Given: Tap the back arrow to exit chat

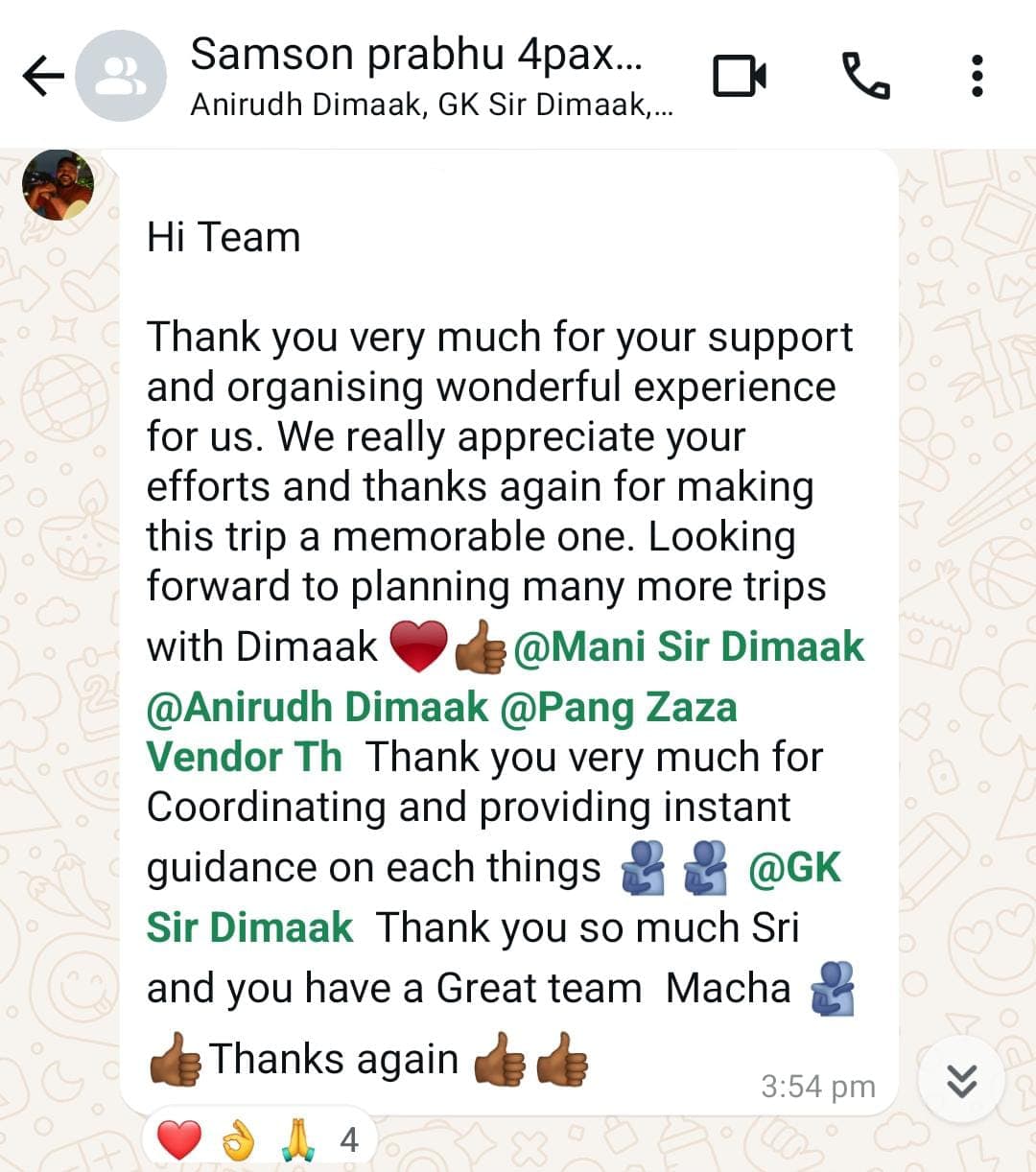Looking at the screenshot, I should [42, 77].
